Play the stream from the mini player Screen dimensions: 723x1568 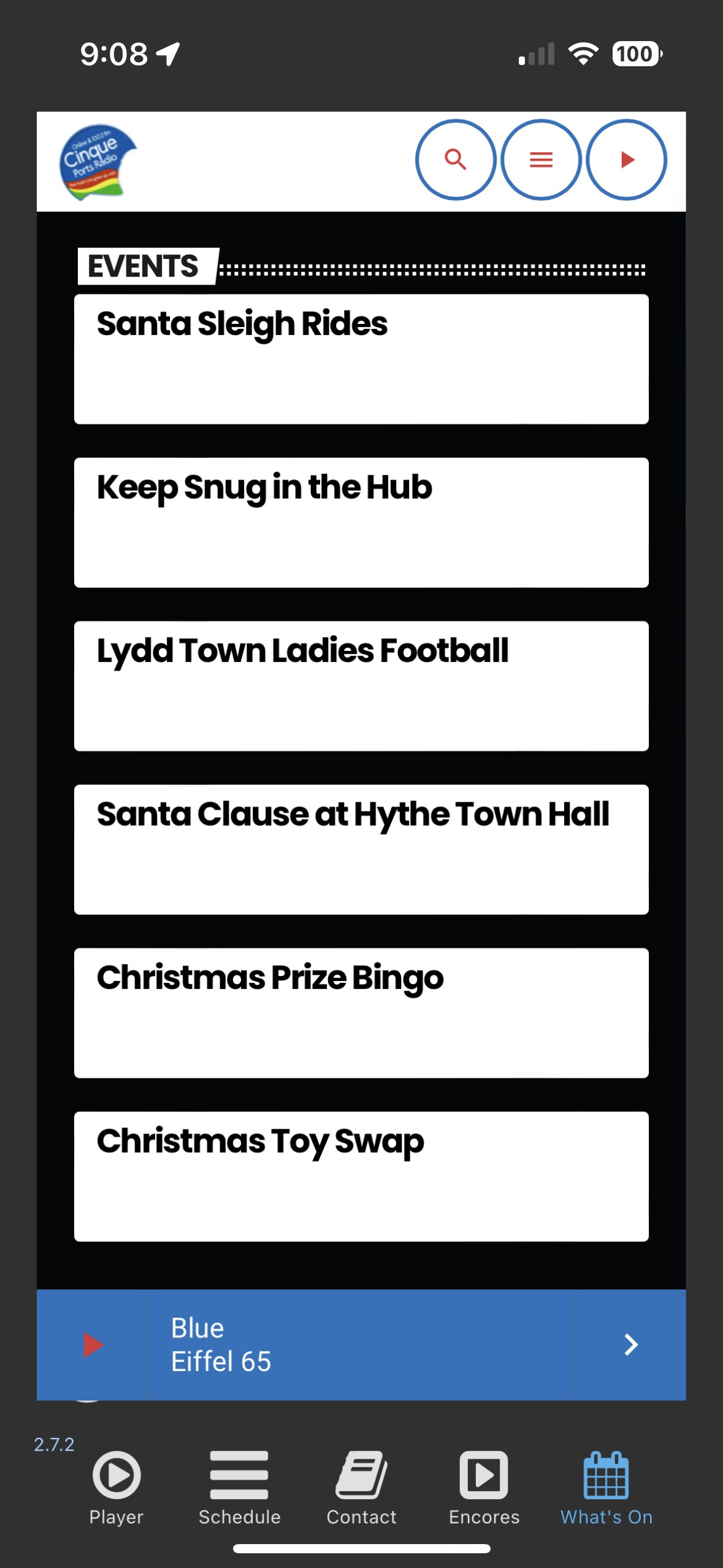[93, 1344]
